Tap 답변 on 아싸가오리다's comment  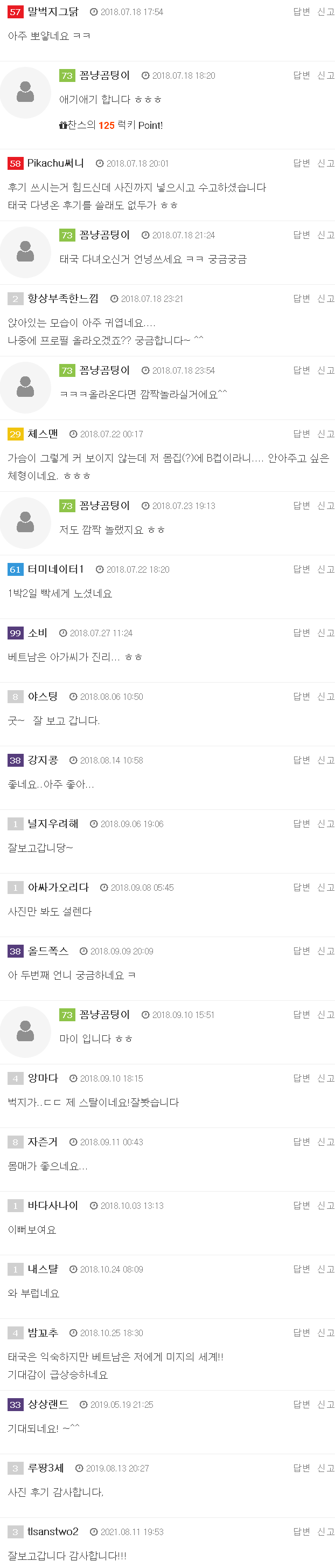(301, 887)
